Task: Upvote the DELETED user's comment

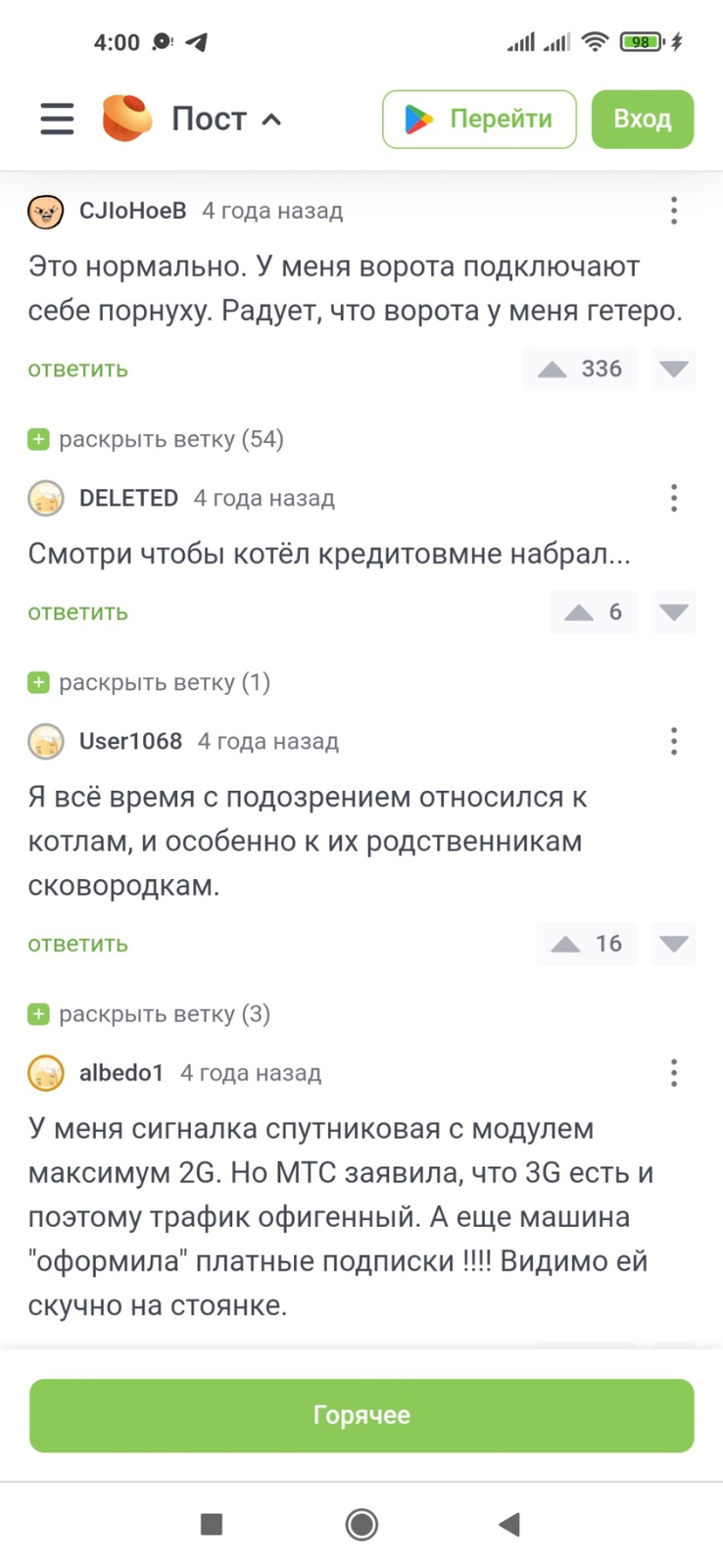Action: pos(579,612)
